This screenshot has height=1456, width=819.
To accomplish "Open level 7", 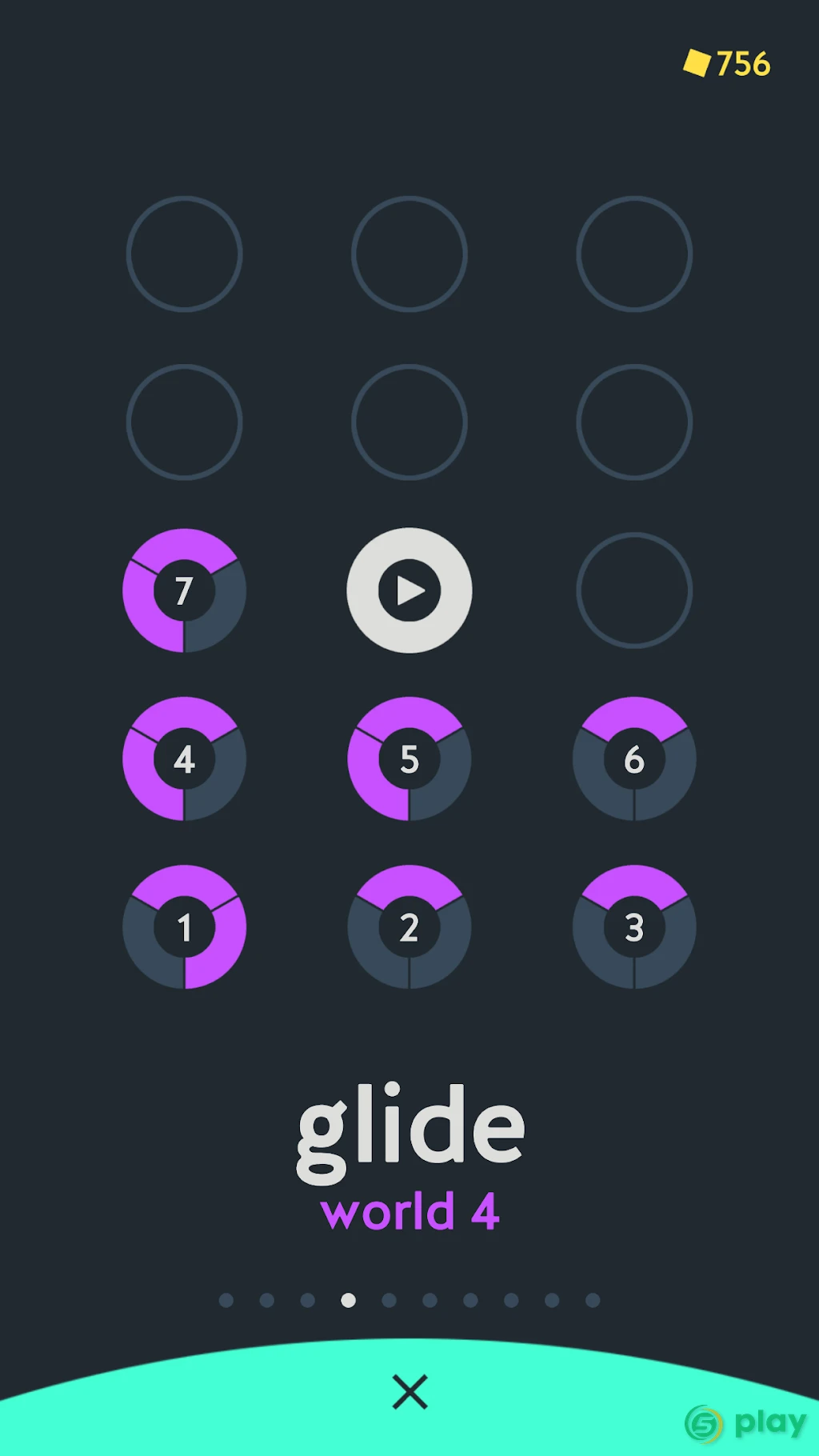I will pyautogui.click(x=184, y=590).
